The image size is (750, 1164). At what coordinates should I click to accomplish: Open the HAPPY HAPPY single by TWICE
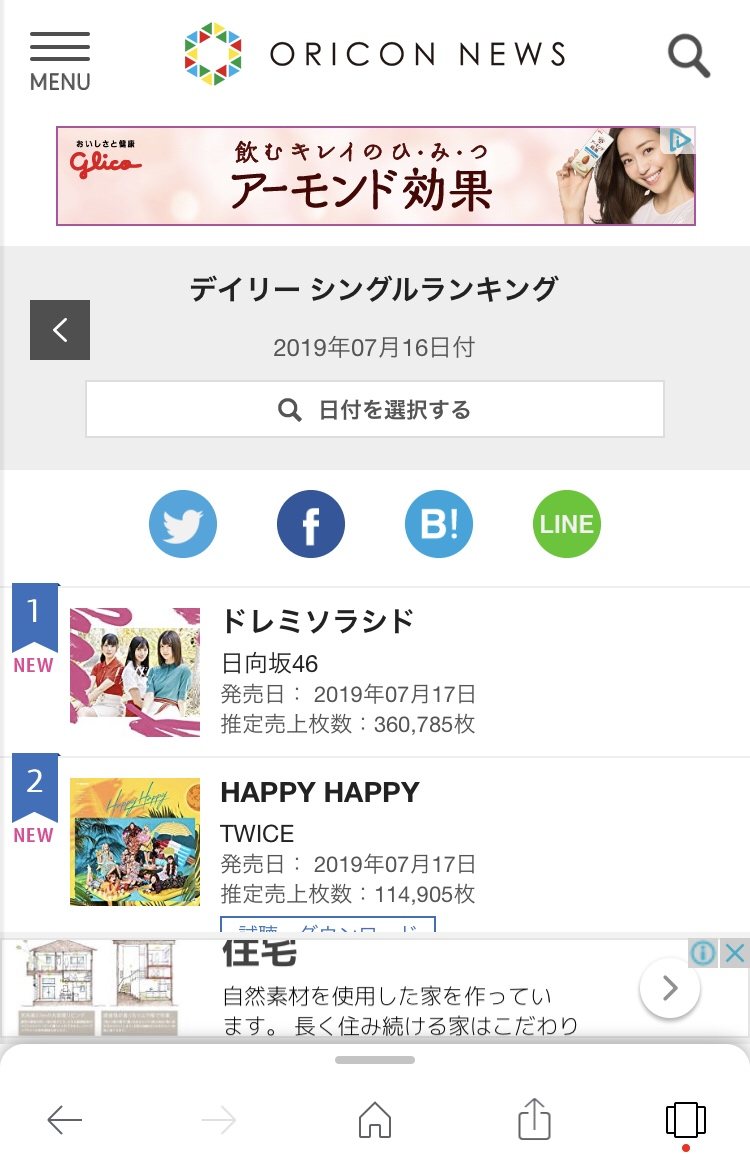point(320,792)
